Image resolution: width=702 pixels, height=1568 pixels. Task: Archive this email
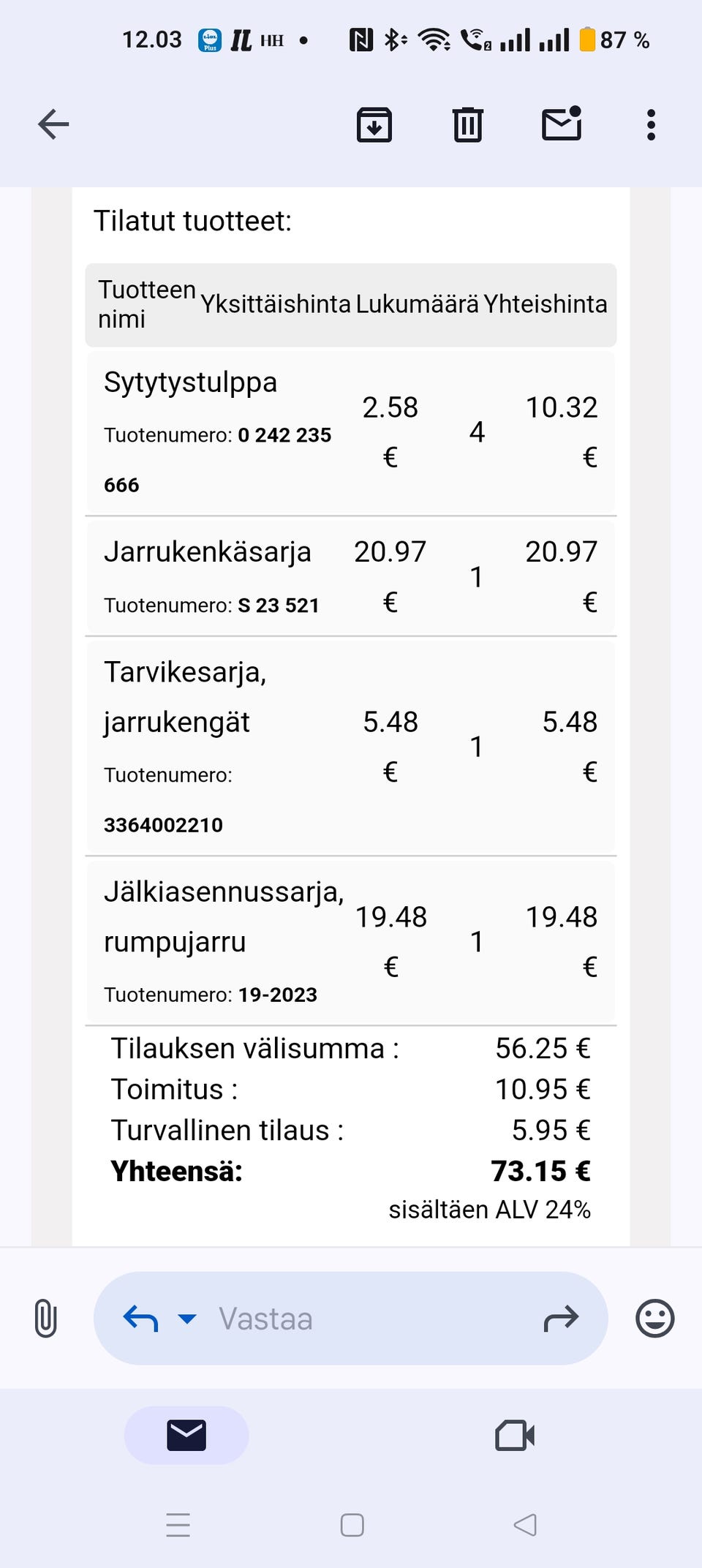pos(374,124)
